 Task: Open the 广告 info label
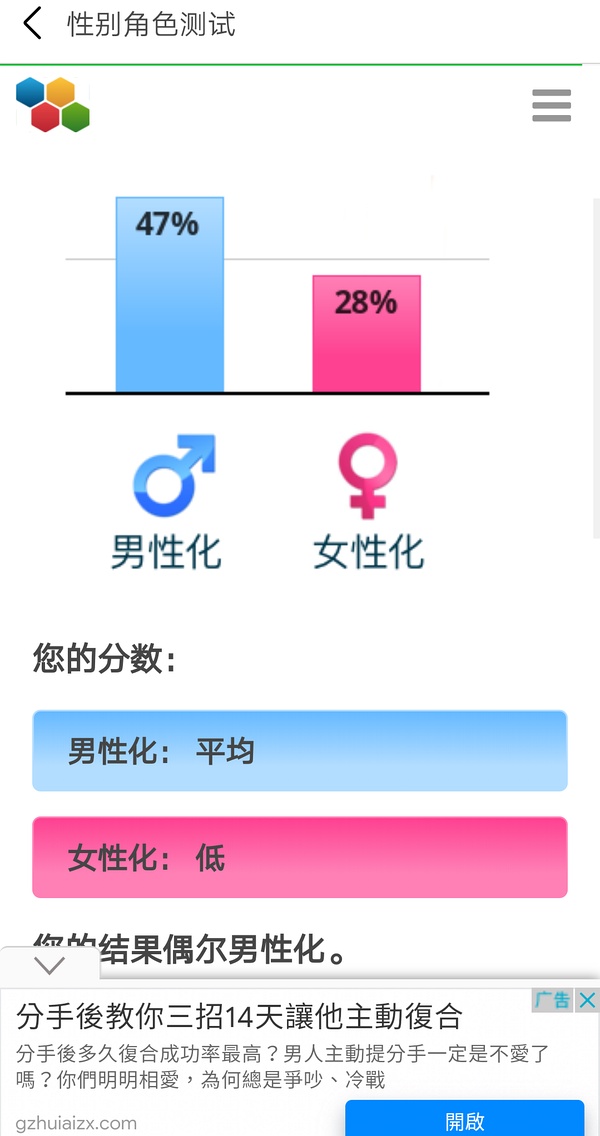[552, 1000]
